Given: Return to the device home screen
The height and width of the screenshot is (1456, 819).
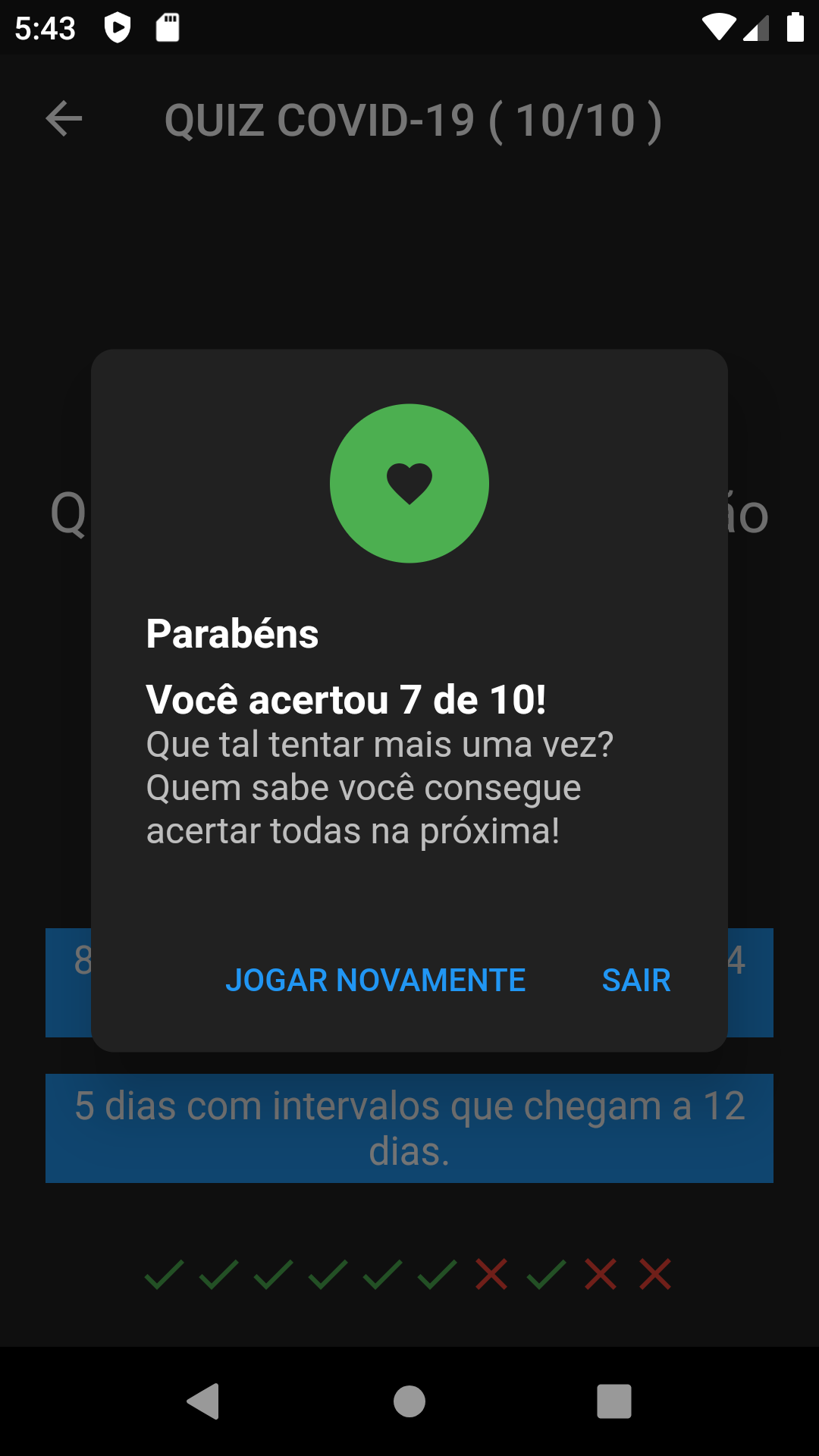Looking at the screenshot, I should 409,1401.
